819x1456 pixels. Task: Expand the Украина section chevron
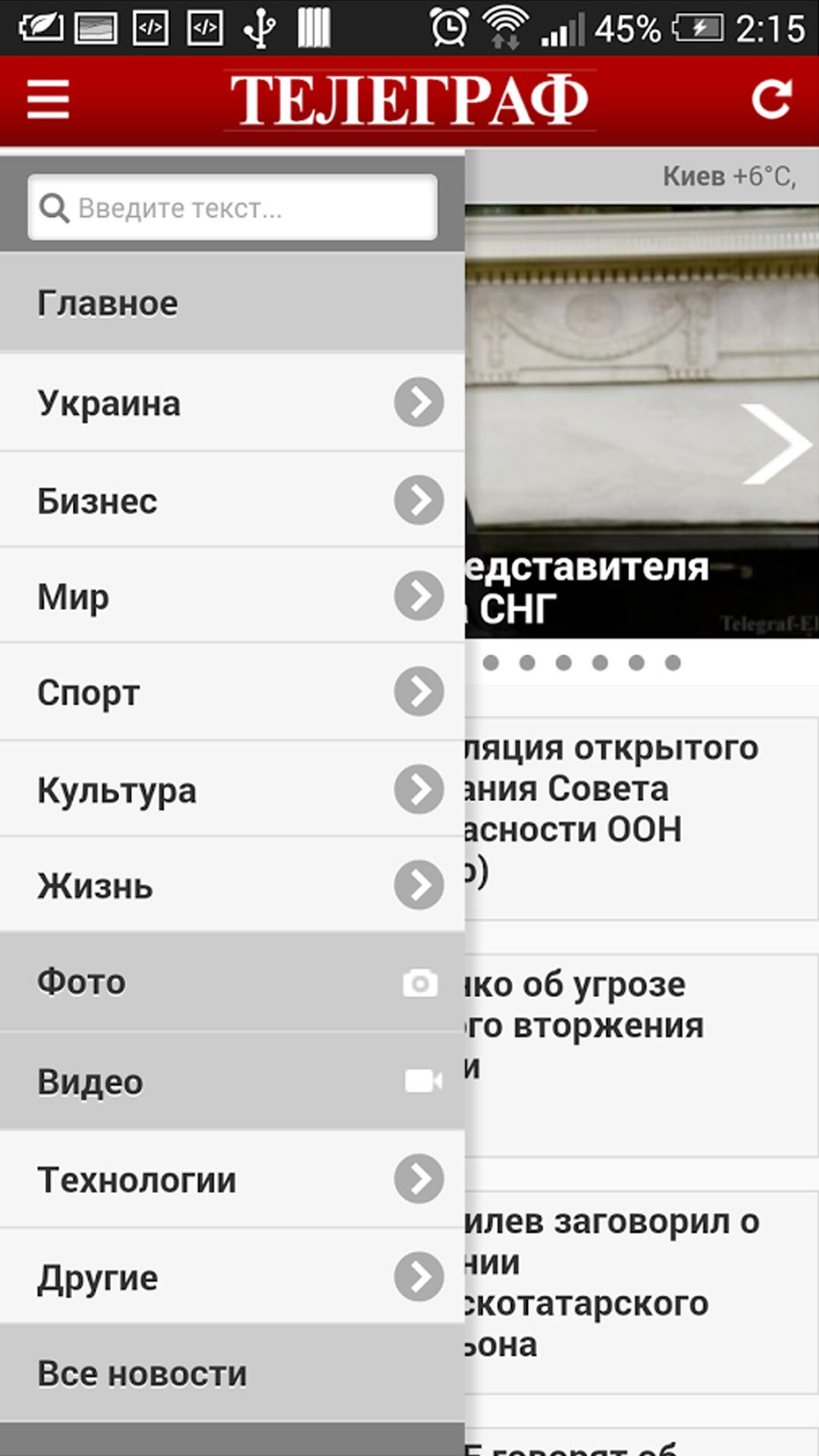point(418,403)
